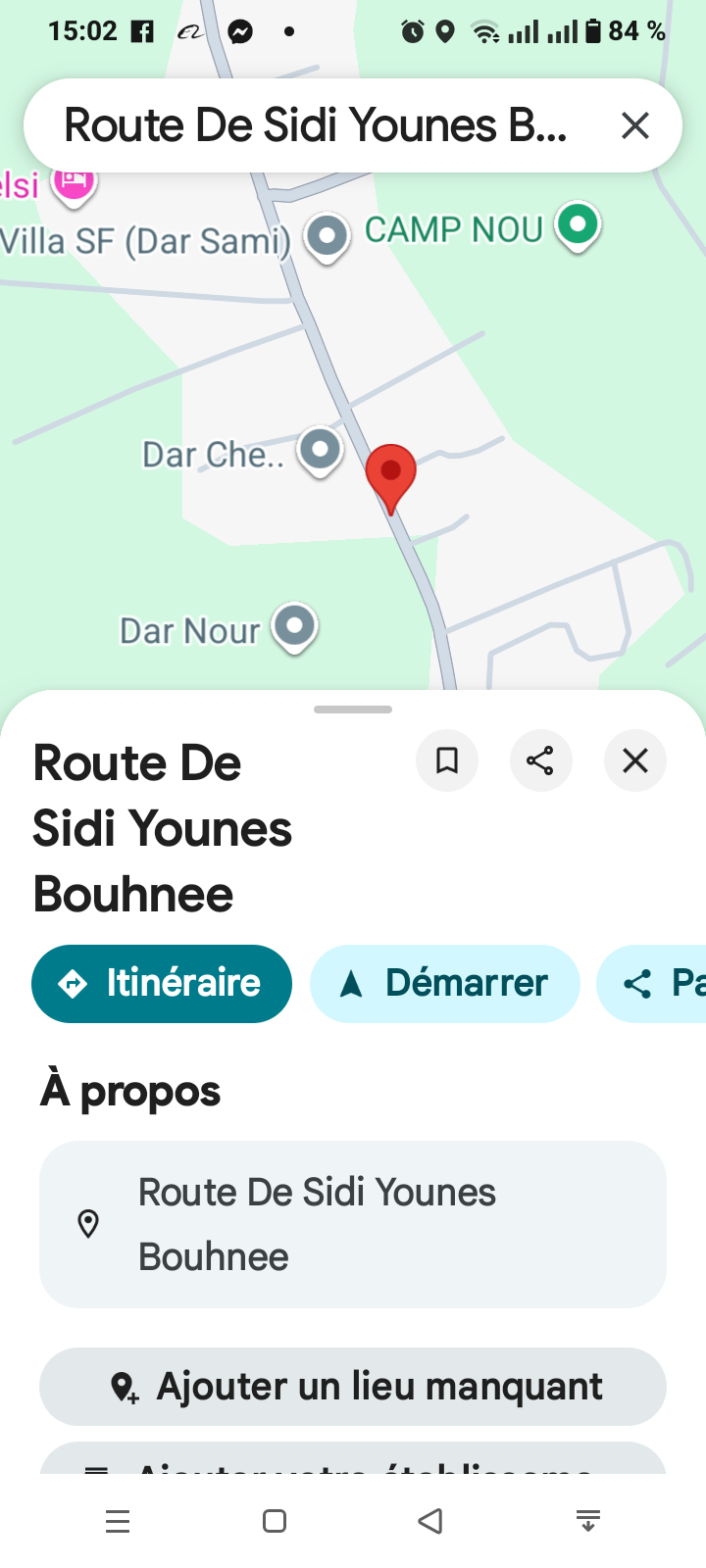Image resolution: width=706 pixels, height=1568 pixels.
Task: Tap the red location pin on the map
Action: 391,473
